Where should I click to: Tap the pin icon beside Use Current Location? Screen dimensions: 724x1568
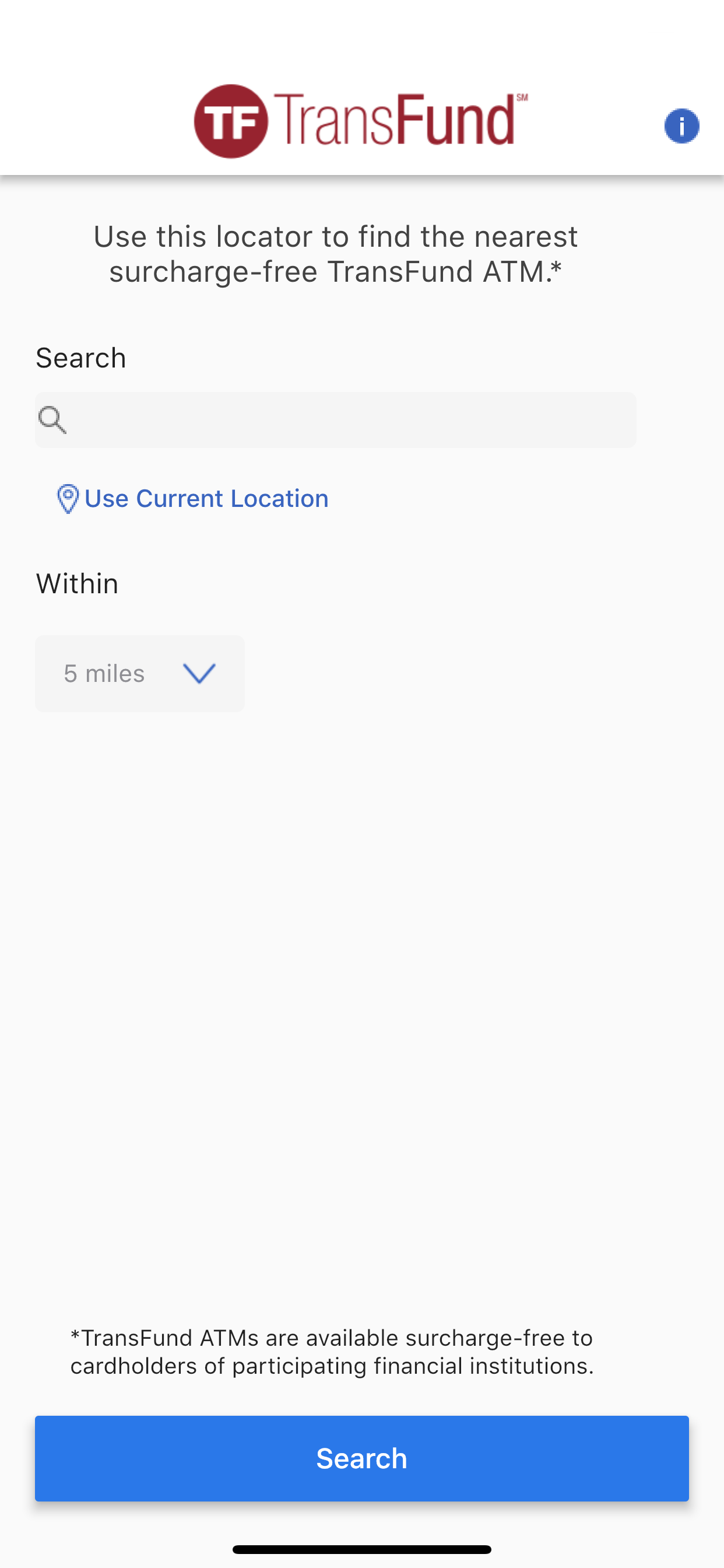(68, 498)
